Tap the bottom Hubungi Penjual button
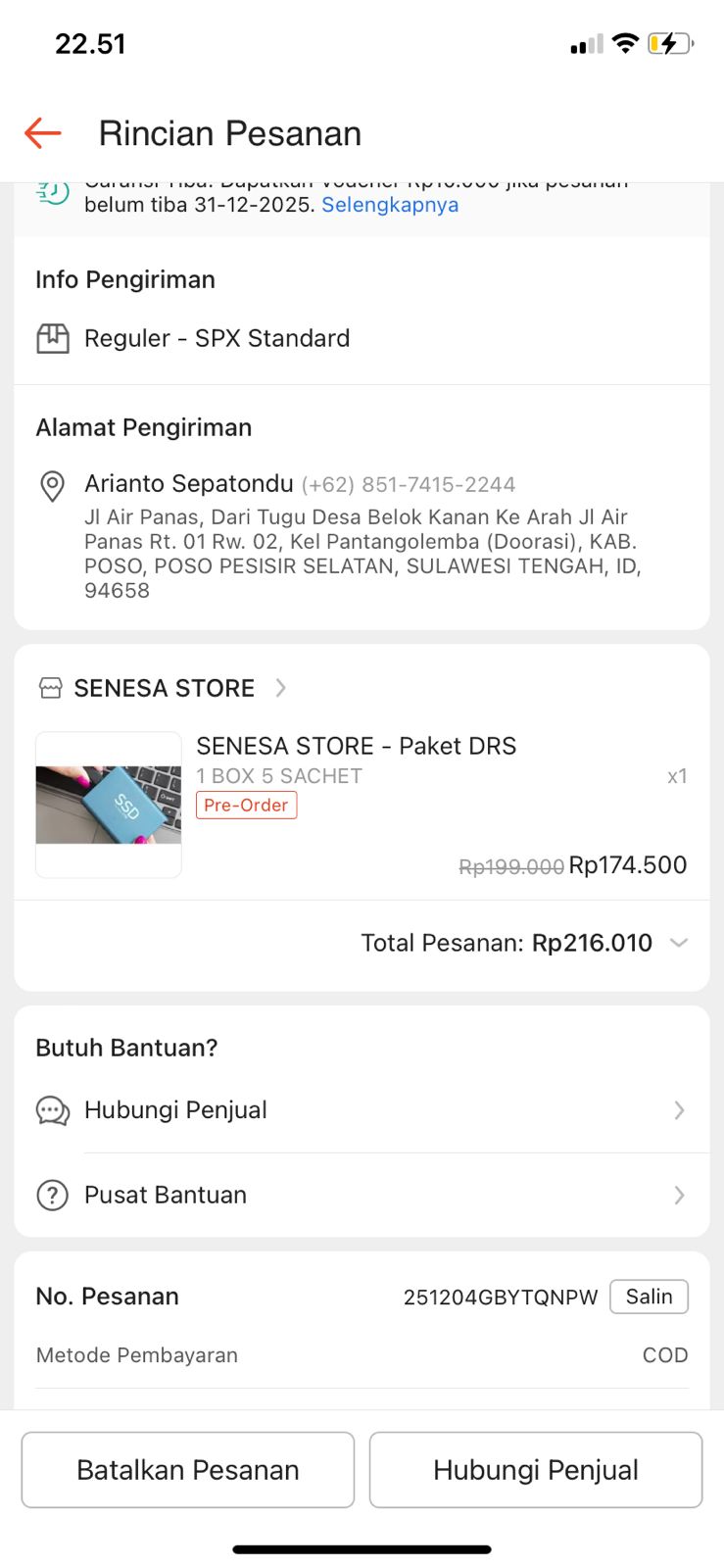The height and width of the screenshot is (1568, 724). 536,1470
